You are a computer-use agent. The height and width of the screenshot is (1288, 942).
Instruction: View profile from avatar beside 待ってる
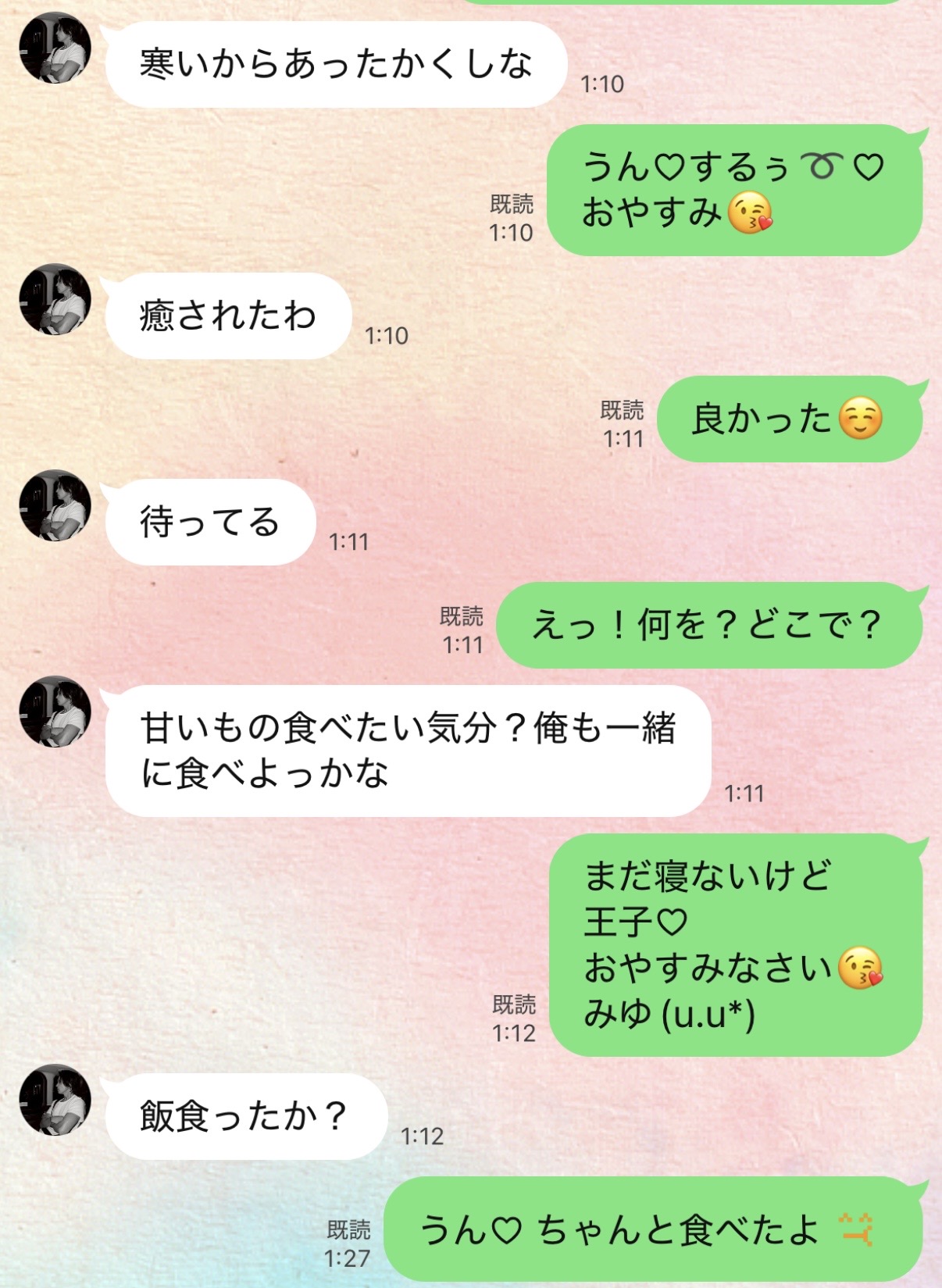[x=55, y=505]
